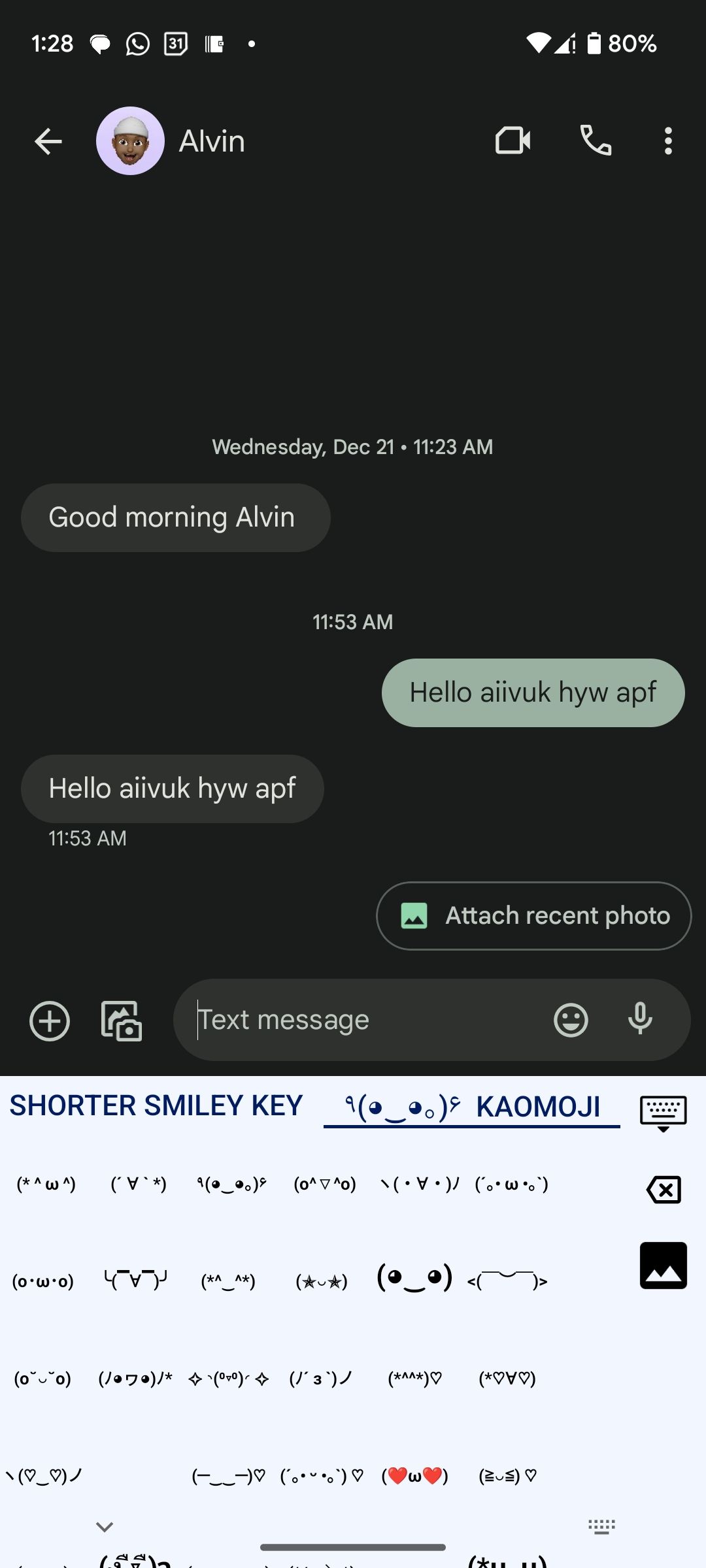Focus the Text message field
The image size is (706, 1568).
tap(366, 1020)
